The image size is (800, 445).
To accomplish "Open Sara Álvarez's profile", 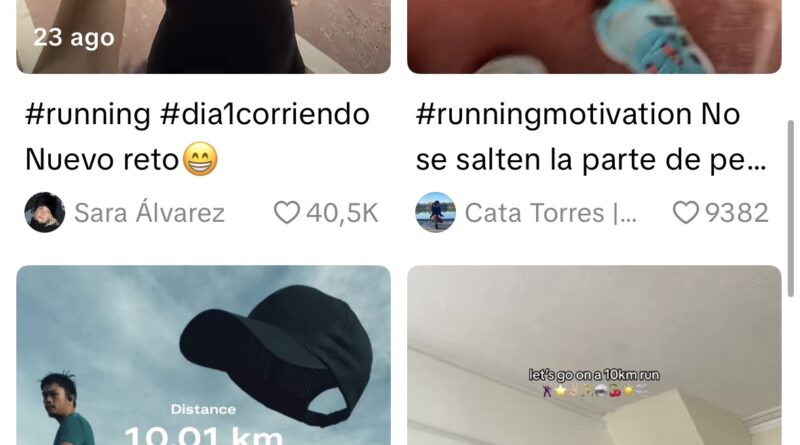I will [x=45, y=213].
